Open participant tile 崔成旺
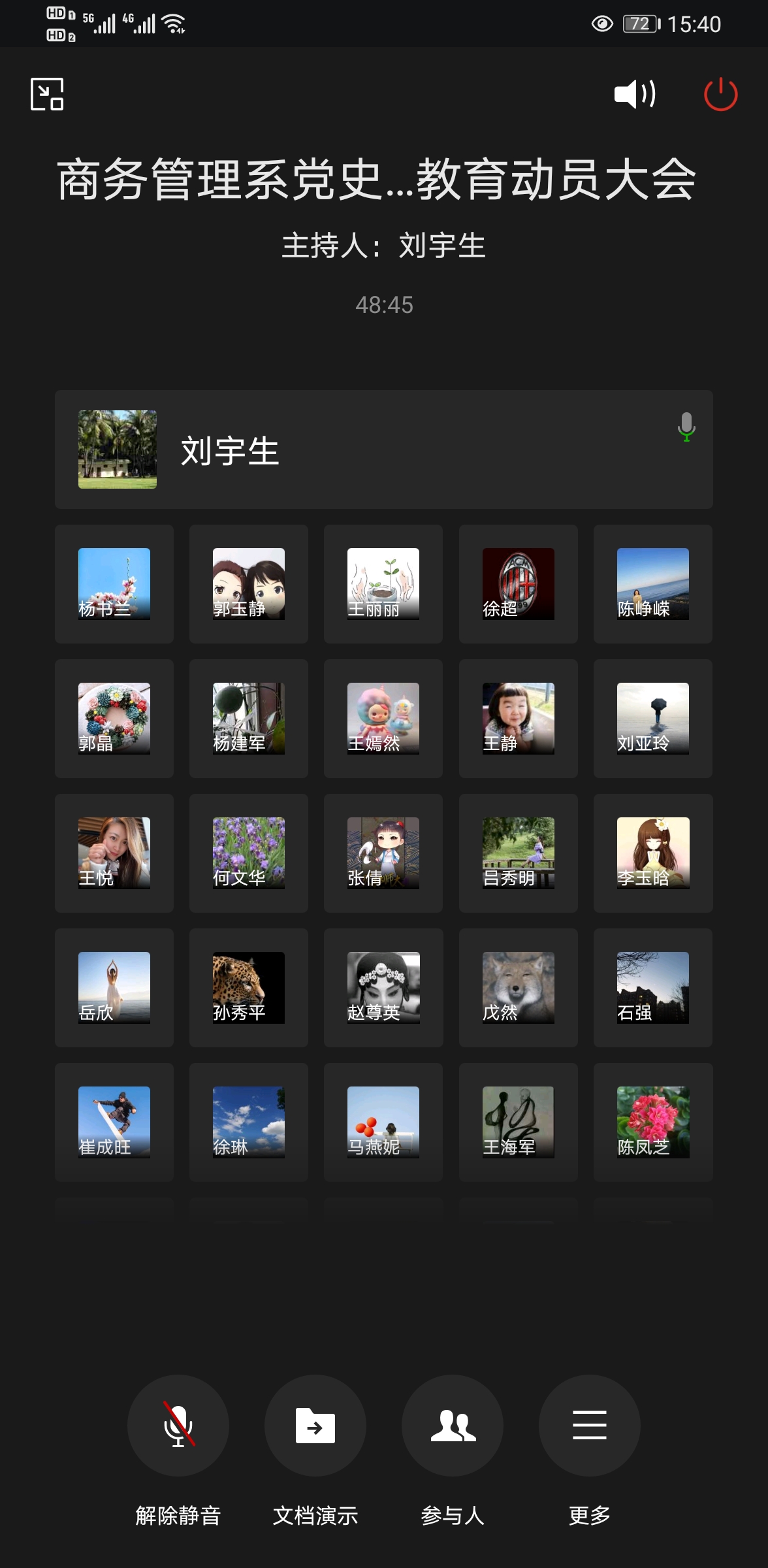 click(x=114, y=1122)
